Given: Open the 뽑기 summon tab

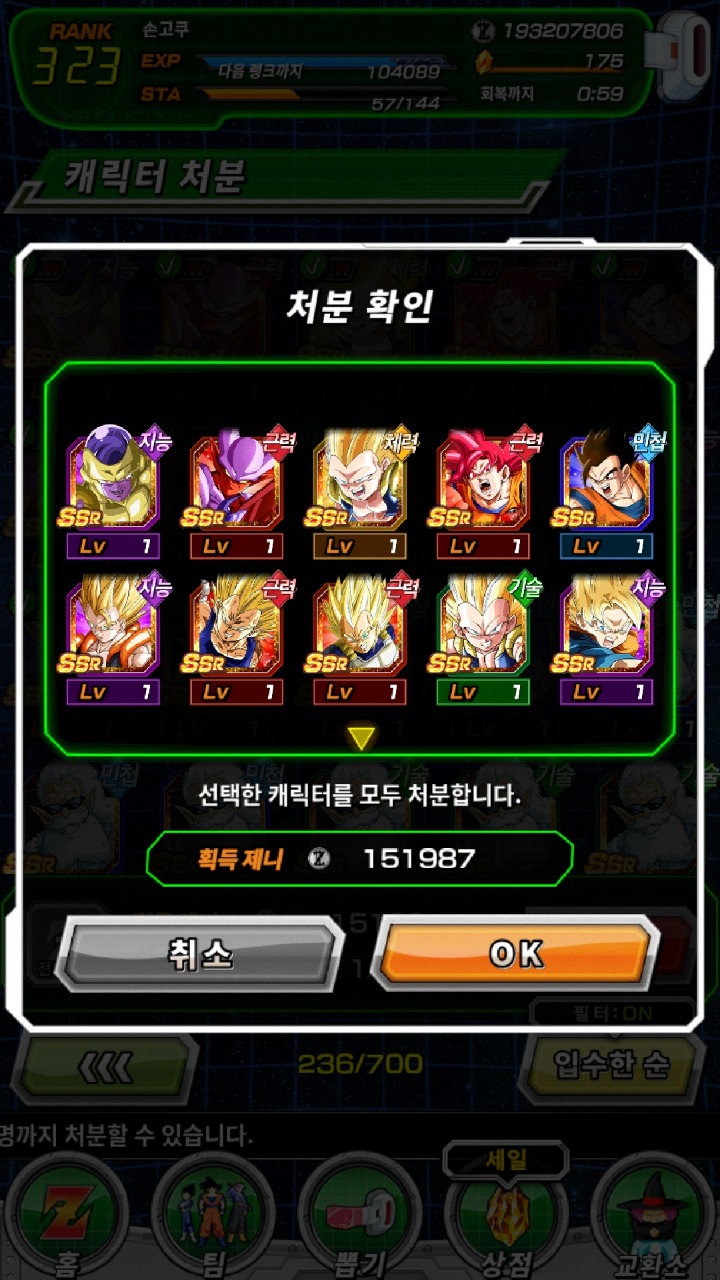Looking at the screenshot, I should point(360,1215).
